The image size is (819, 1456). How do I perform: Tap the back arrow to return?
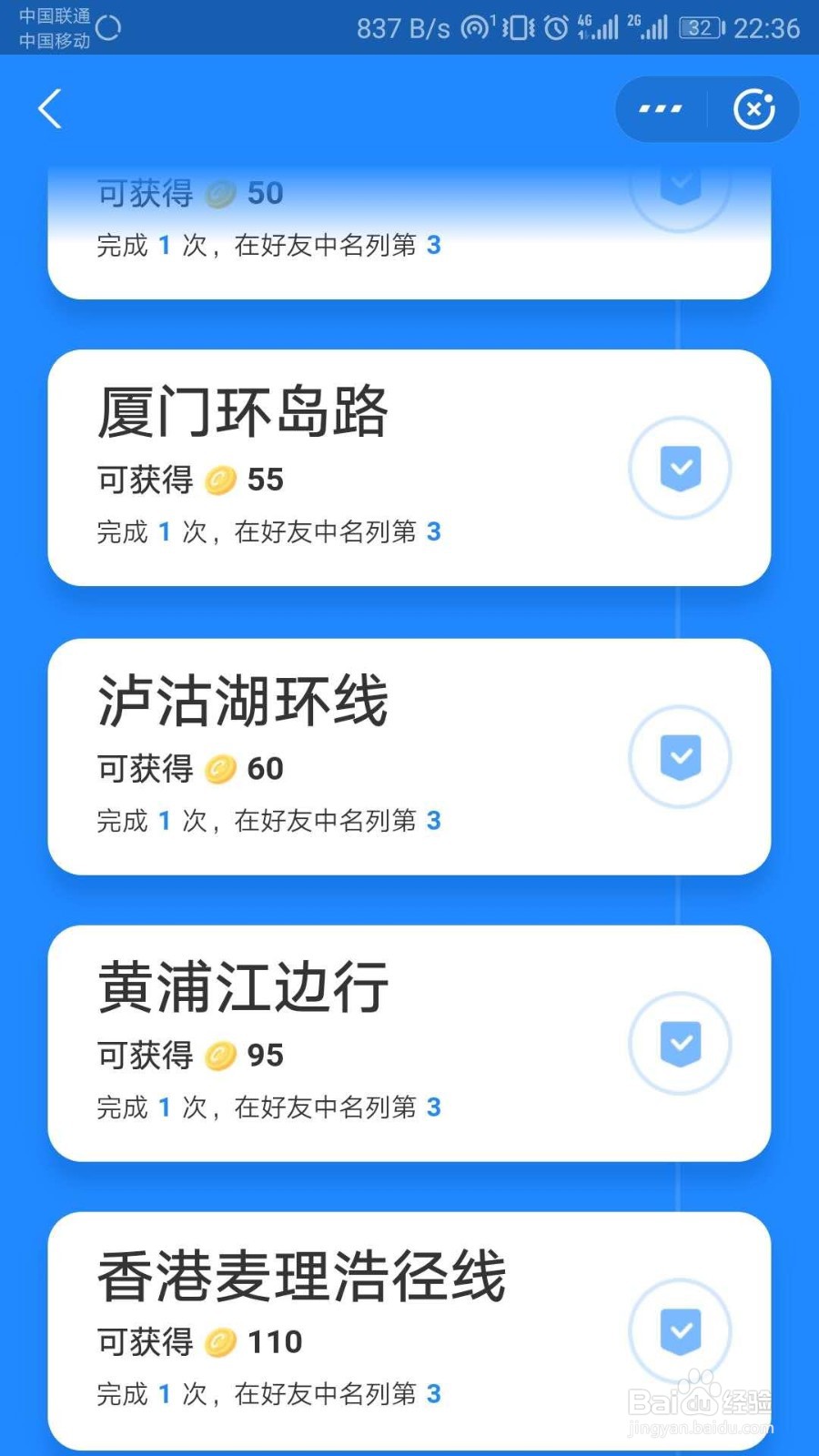coord(50,108)
